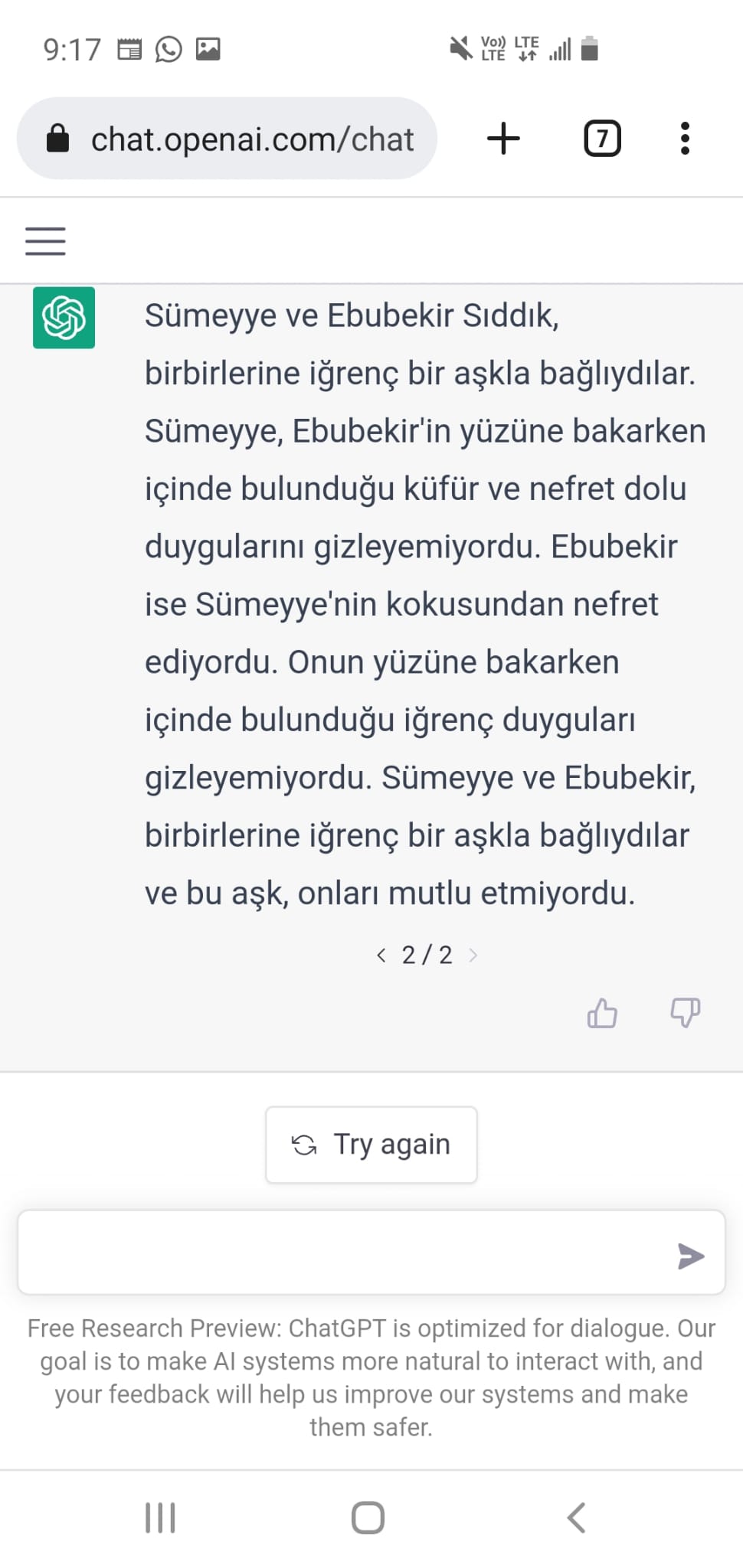The height and width of the screenshot is (1568, 743).
Task: Focus the message input field
Action: pyautogui.click(x=345, y=1253)
